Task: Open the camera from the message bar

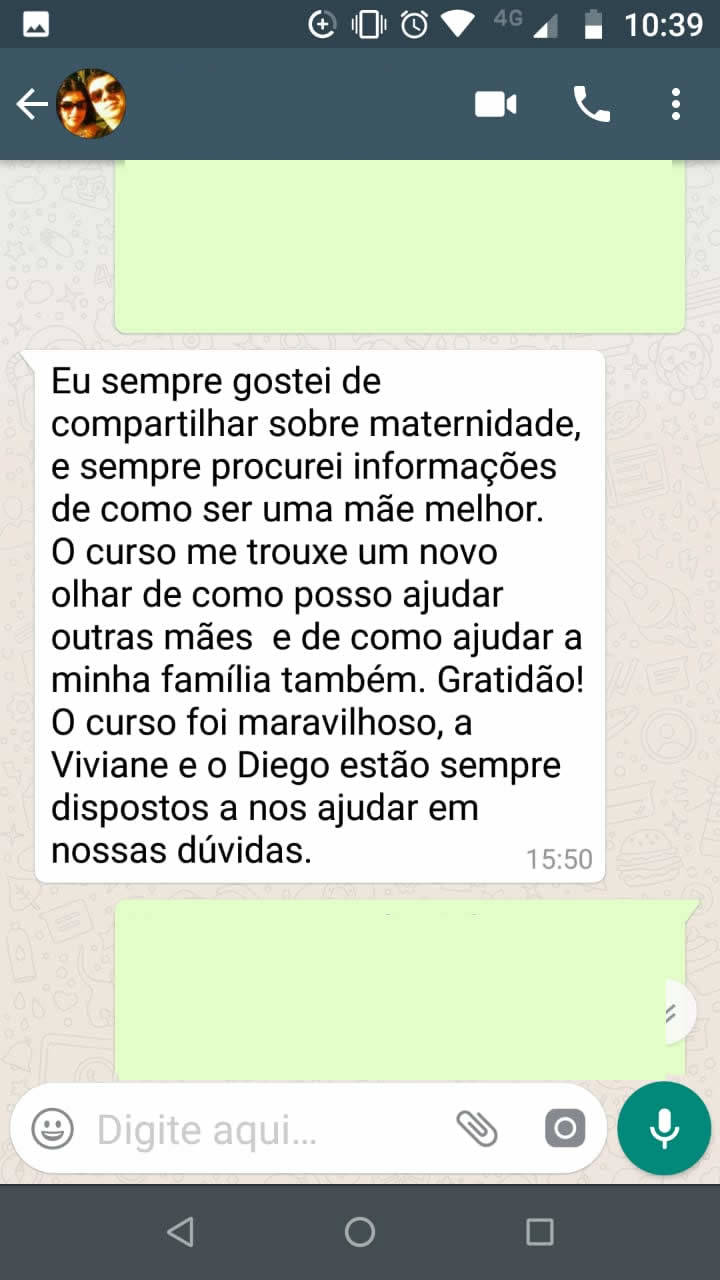Action: [x=565, y=1130]
